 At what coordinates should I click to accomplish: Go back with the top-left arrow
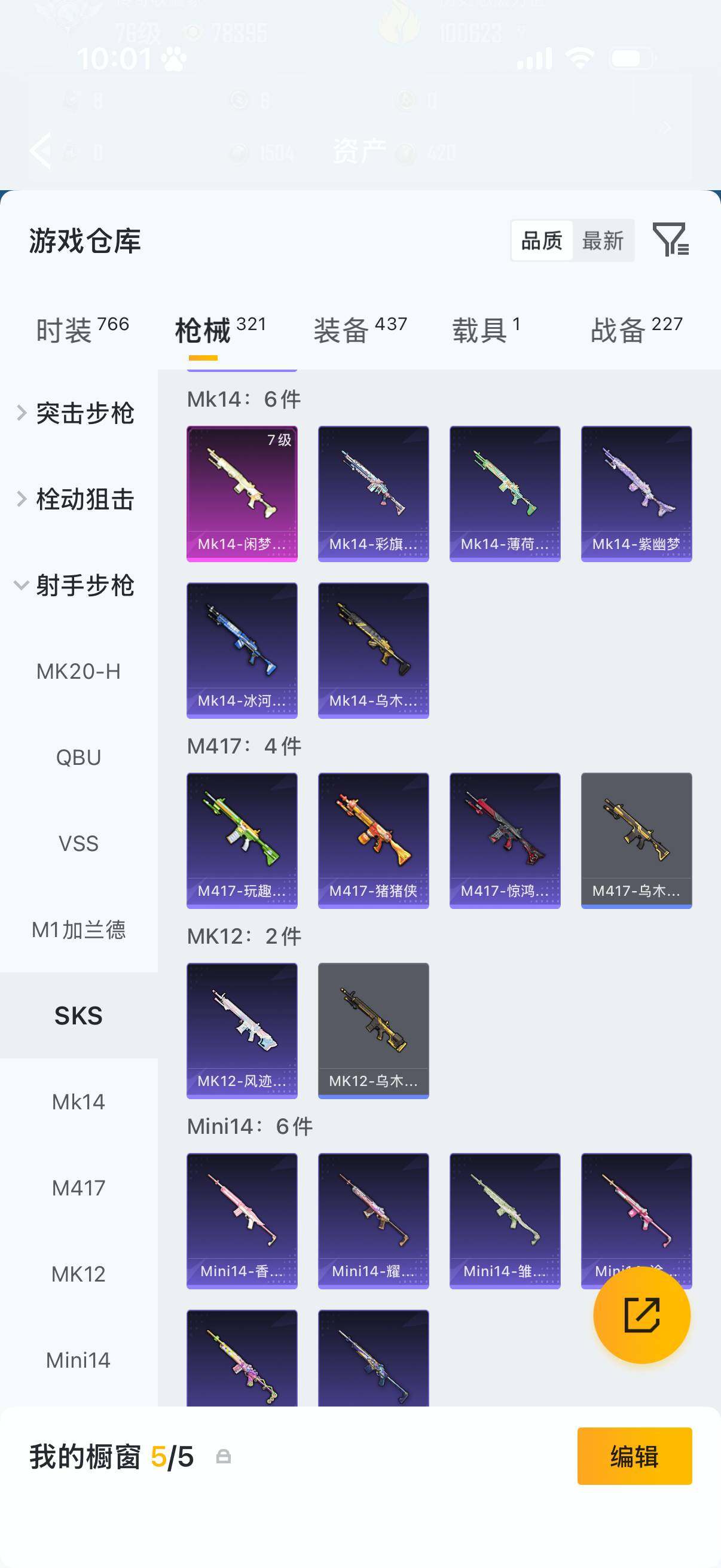click(x=41, y=150)
